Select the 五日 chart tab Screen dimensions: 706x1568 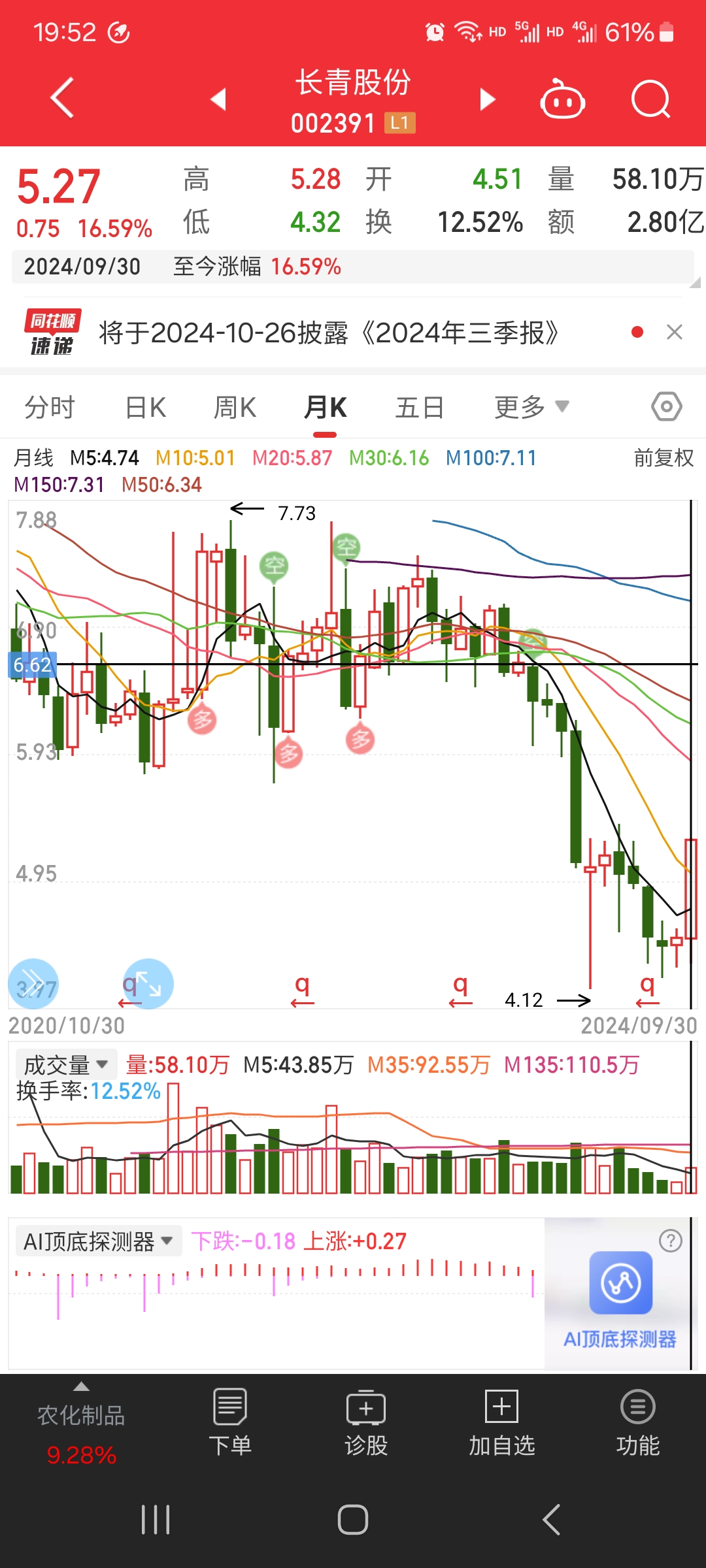tap(419, 408)
